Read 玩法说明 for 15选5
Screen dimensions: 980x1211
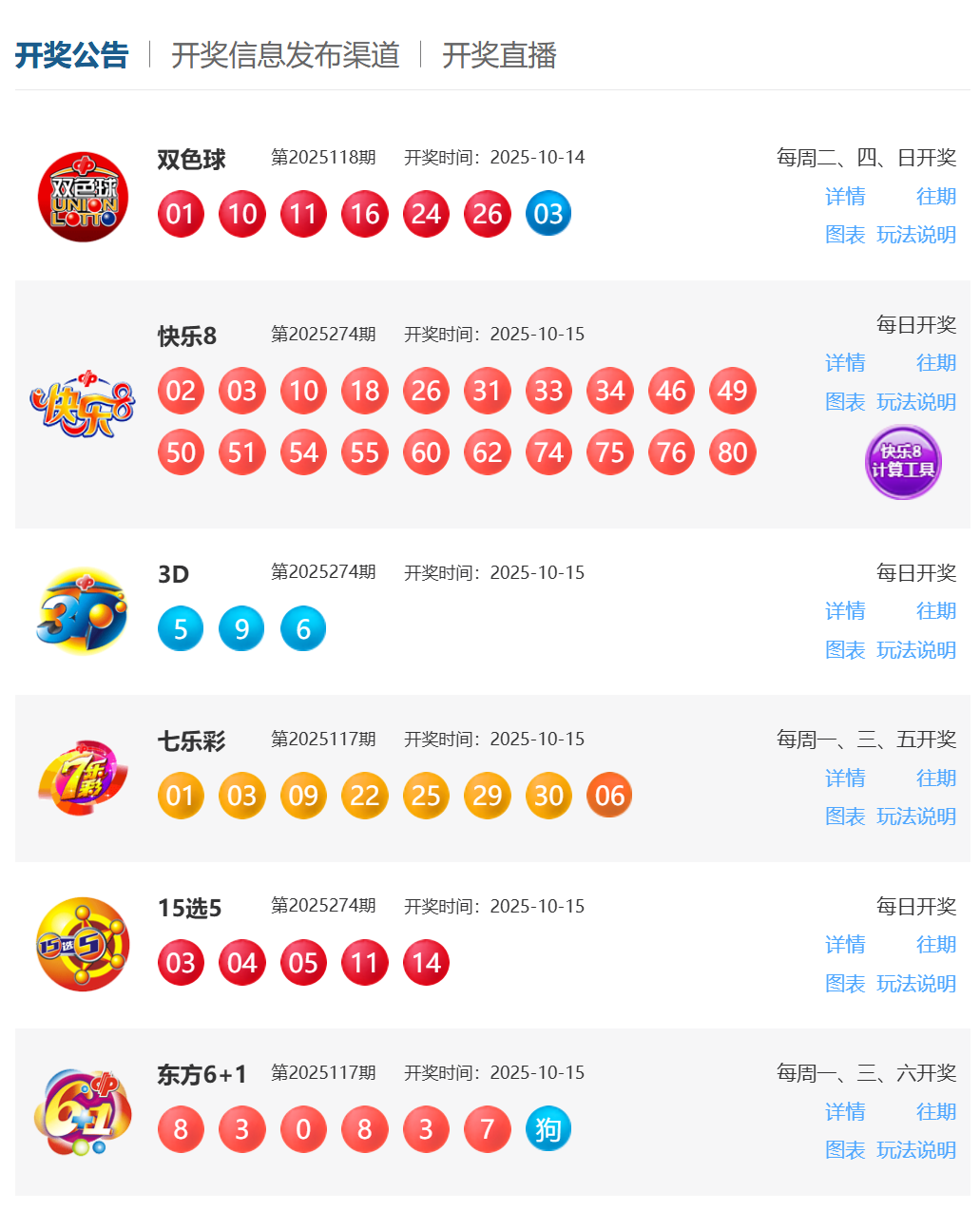[x=916, y=984]
